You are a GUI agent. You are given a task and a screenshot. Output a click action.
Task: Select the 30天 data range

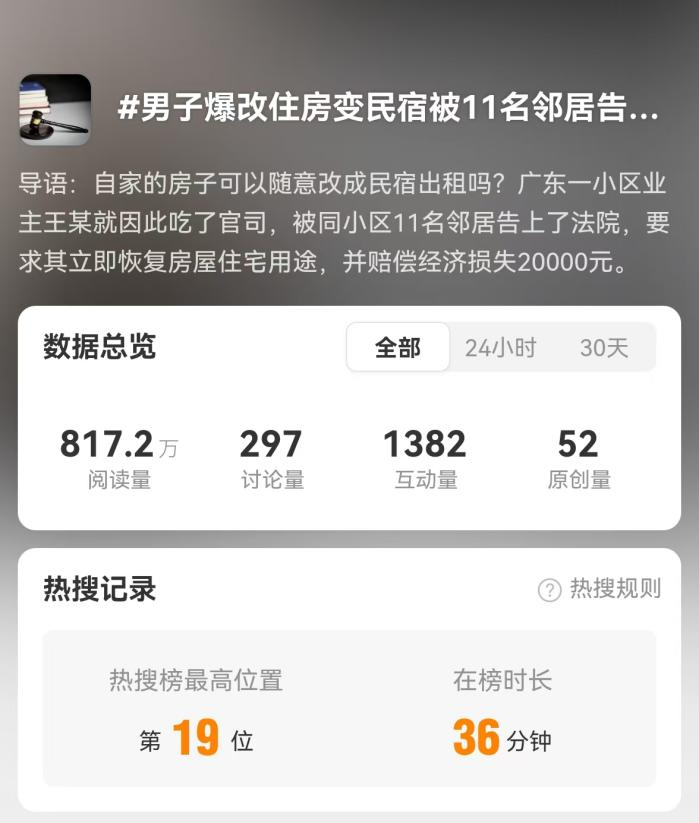(x=604, y=348)
